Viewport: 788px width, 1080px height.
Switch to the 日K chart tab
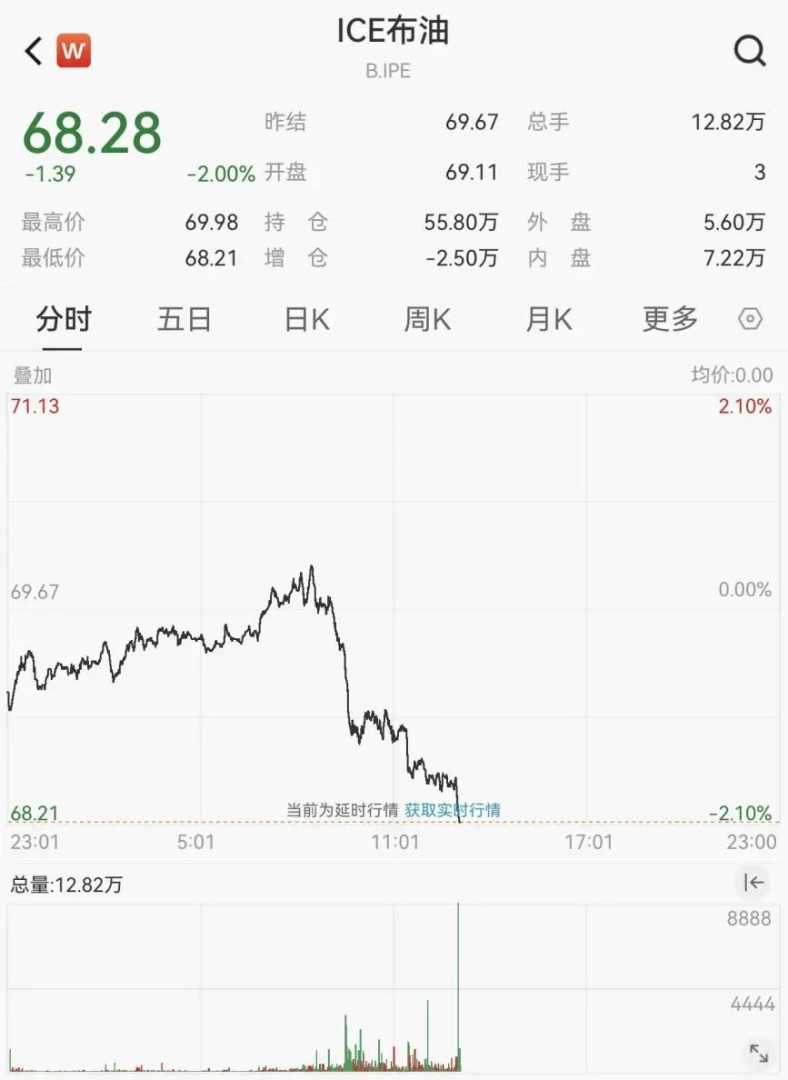click(x=307, y=320)
